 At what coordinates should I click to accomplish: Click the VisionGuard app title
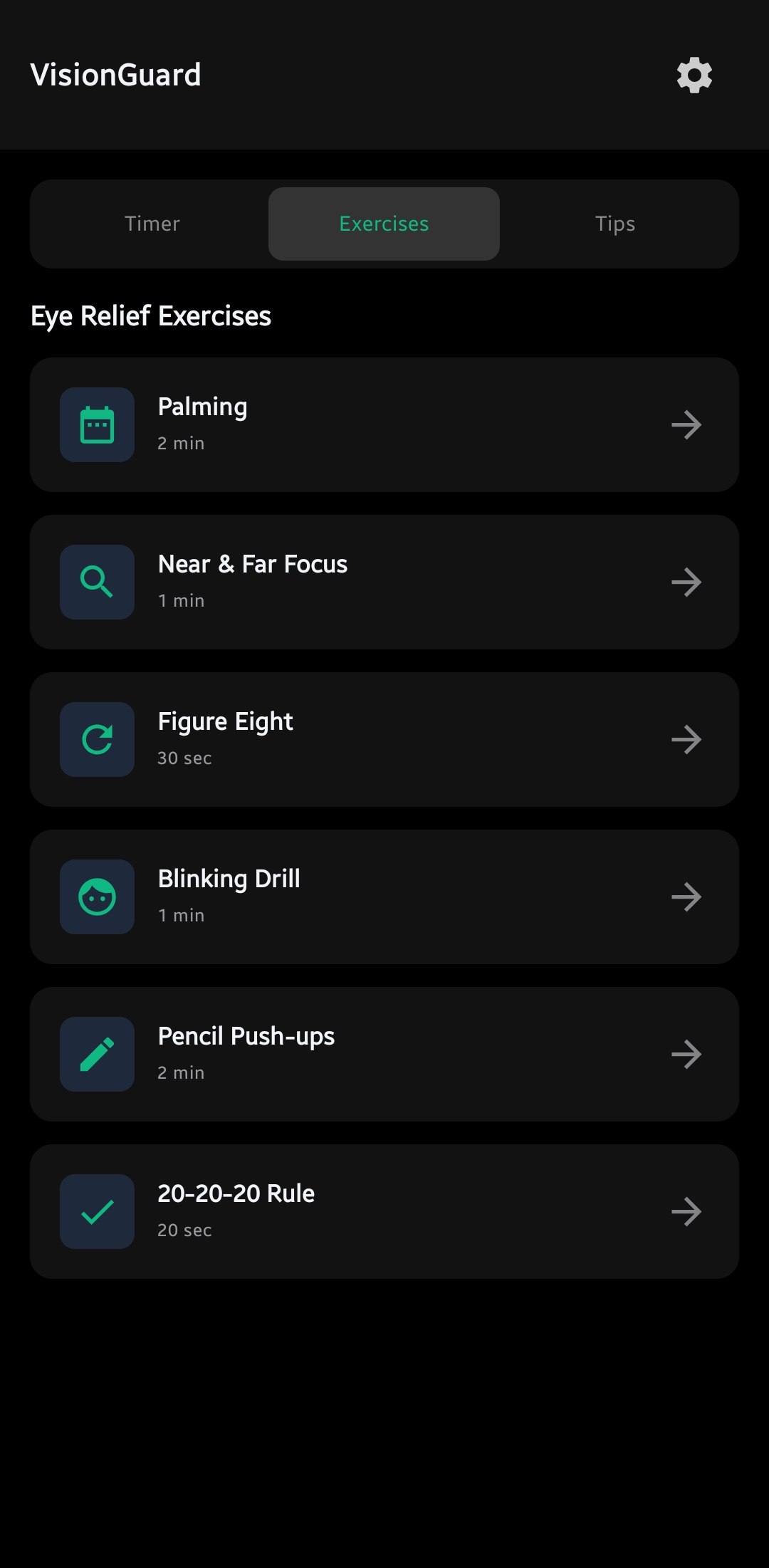click(x=115, y=73)
